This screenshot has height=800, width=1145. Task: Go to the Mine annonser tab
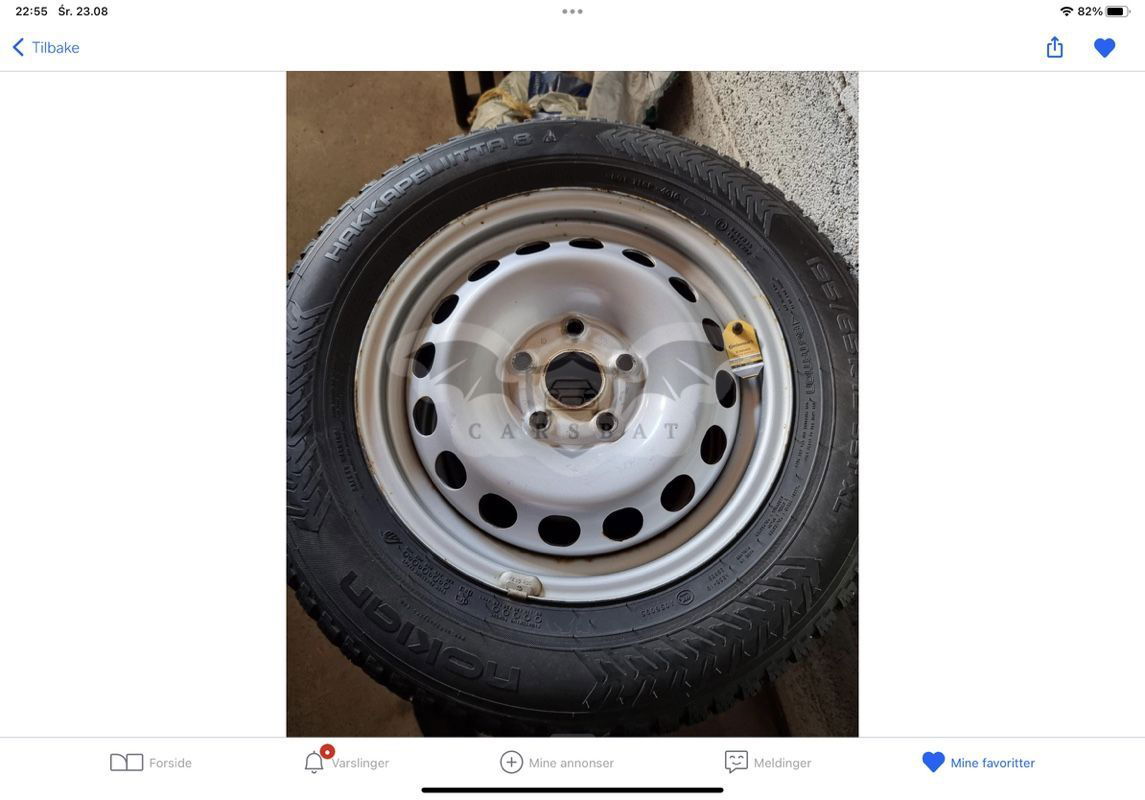[x=557, y=762]
